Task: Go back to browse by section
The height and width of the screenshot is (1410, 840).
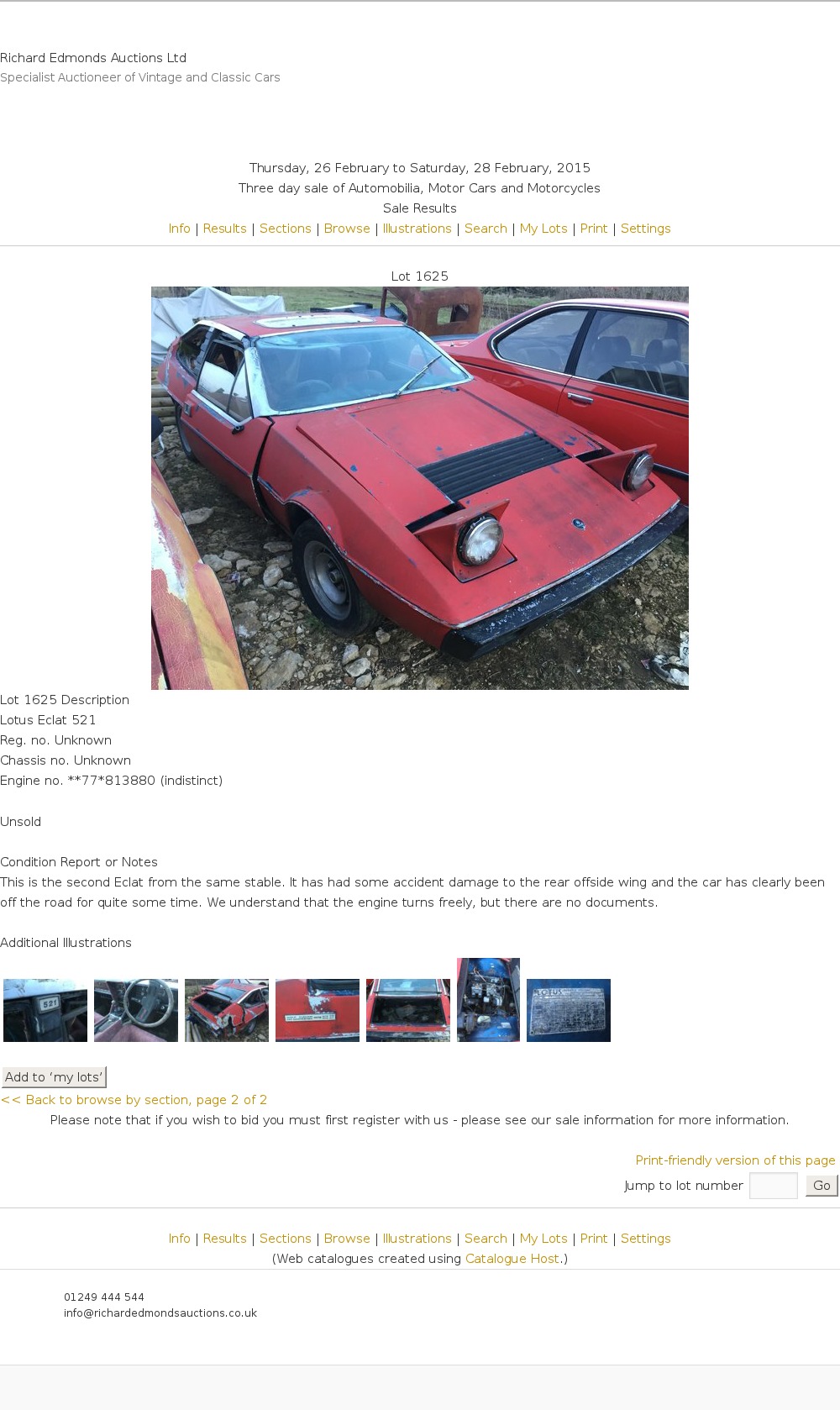Action: click(134, 1100)
